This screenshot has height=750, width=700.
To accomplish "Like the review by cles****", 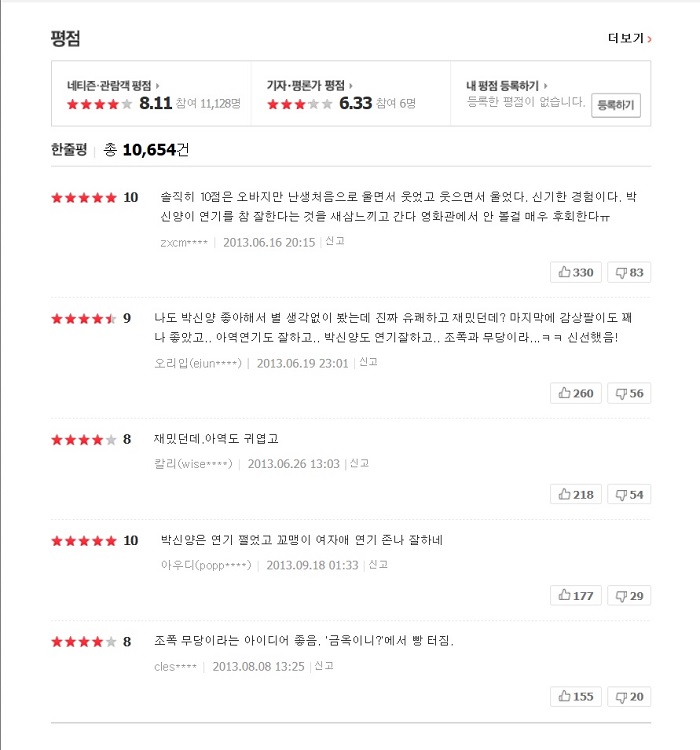I will (576, 696).
